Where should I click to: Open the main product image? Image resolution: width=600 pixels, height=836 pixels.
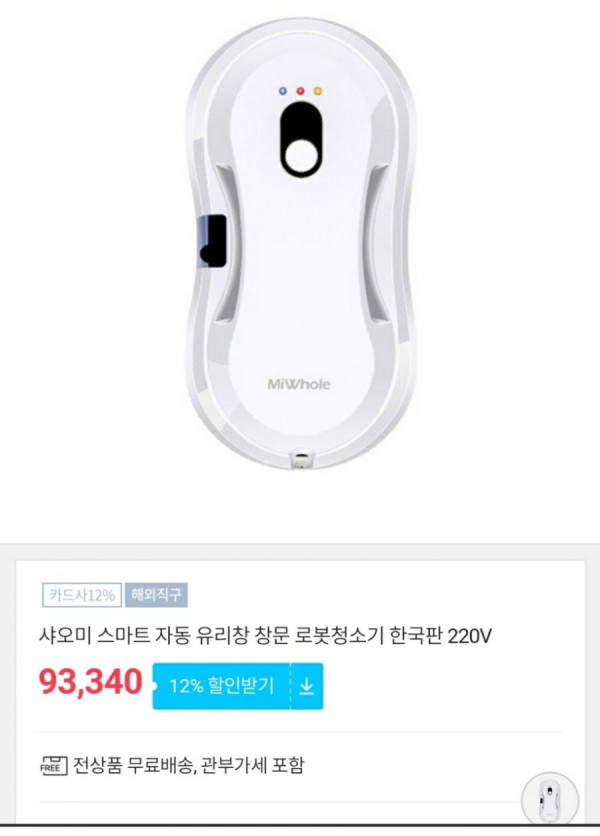300,250
